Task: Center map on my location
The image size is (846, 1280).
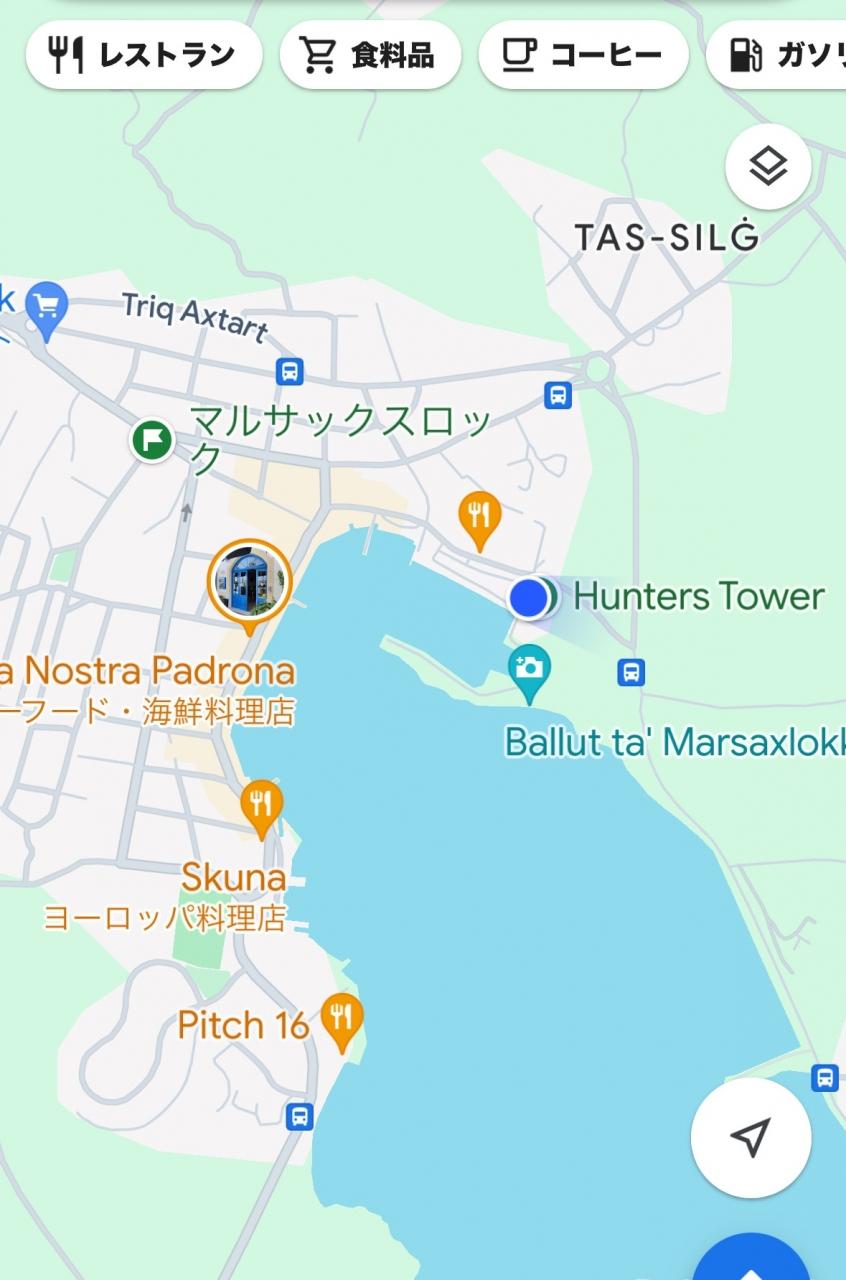Action: (750, 1136)
